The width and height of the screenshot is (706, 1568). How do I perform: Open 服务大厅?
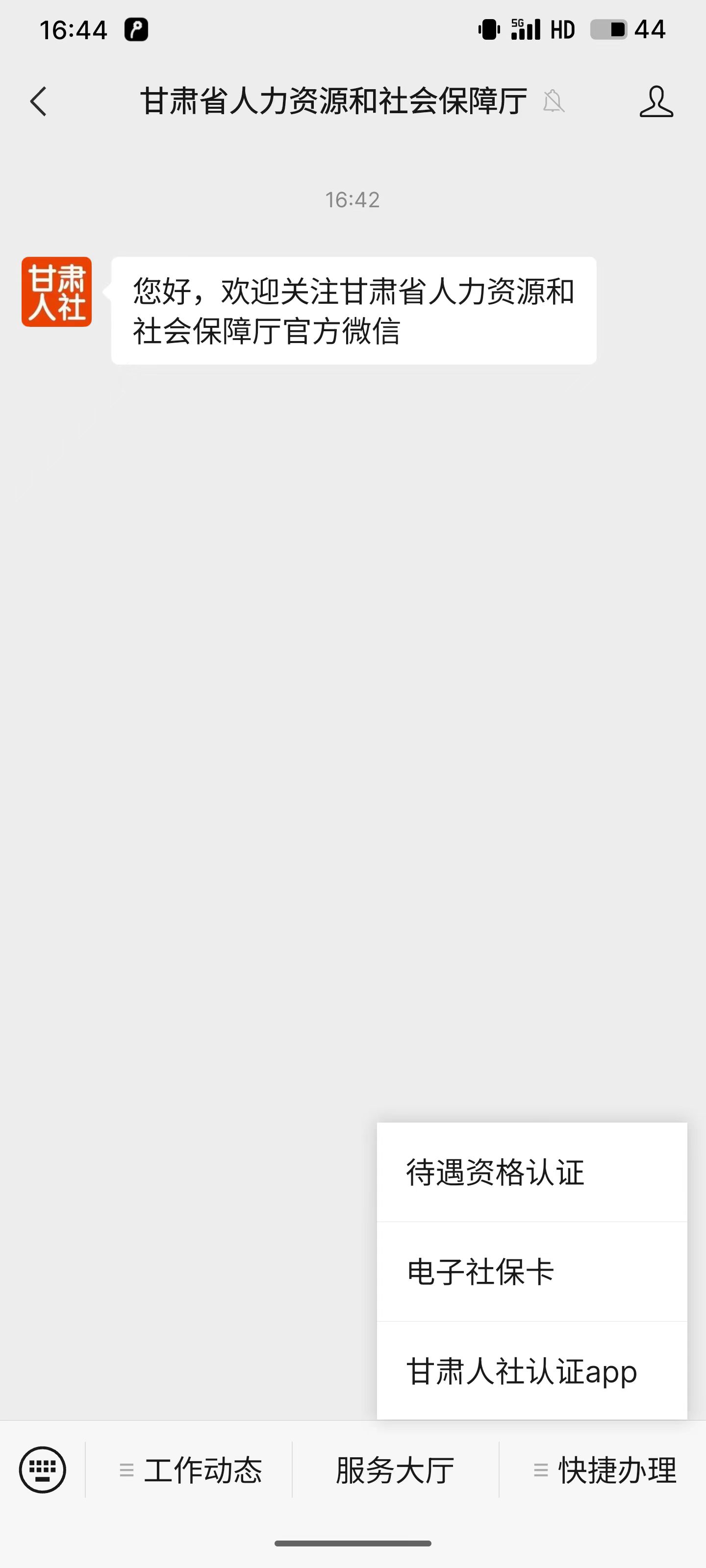point(395,1470)
